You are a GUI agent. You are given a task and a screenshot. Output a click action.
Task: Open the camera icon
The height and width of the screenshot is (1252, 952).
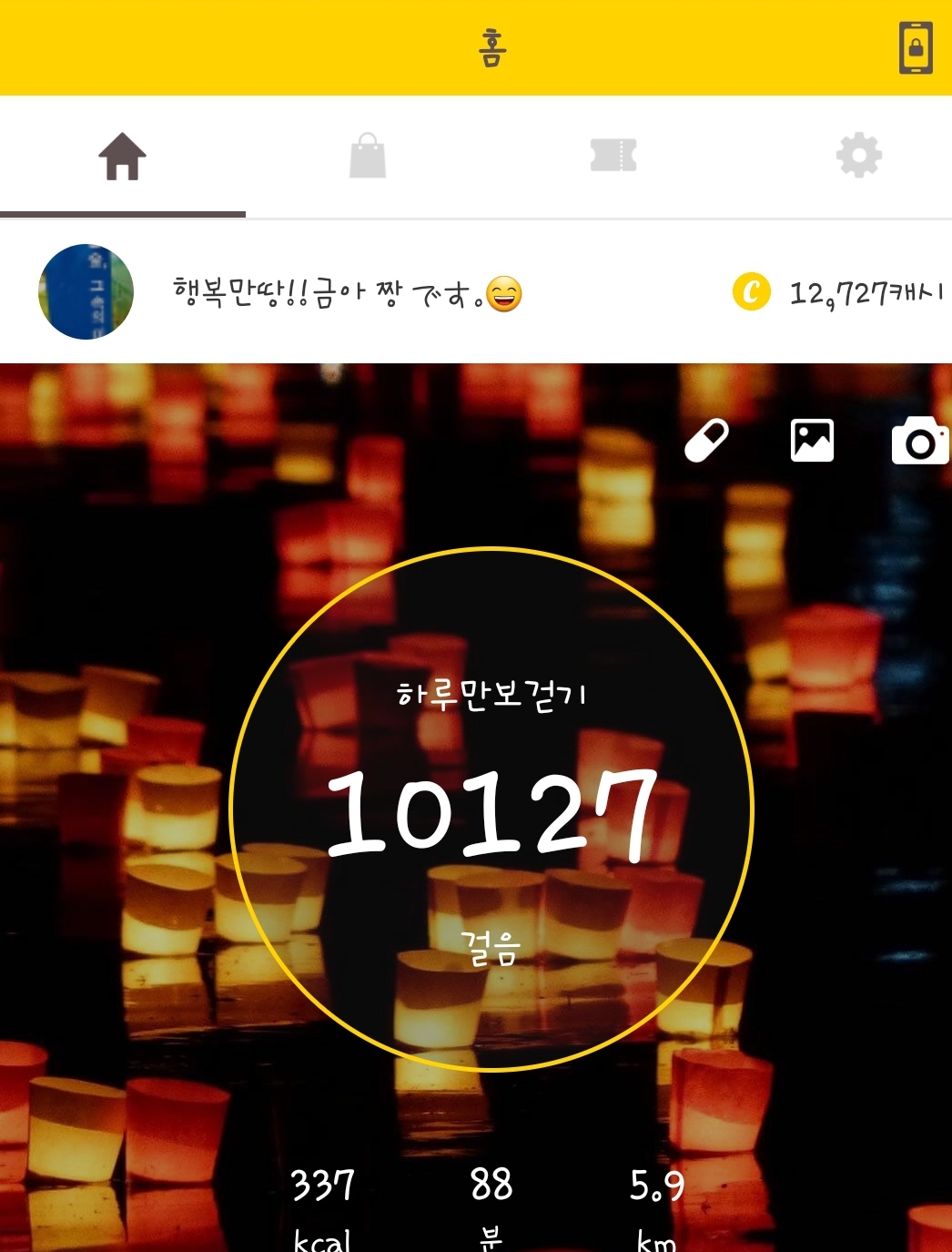click(x=919, y=442)
